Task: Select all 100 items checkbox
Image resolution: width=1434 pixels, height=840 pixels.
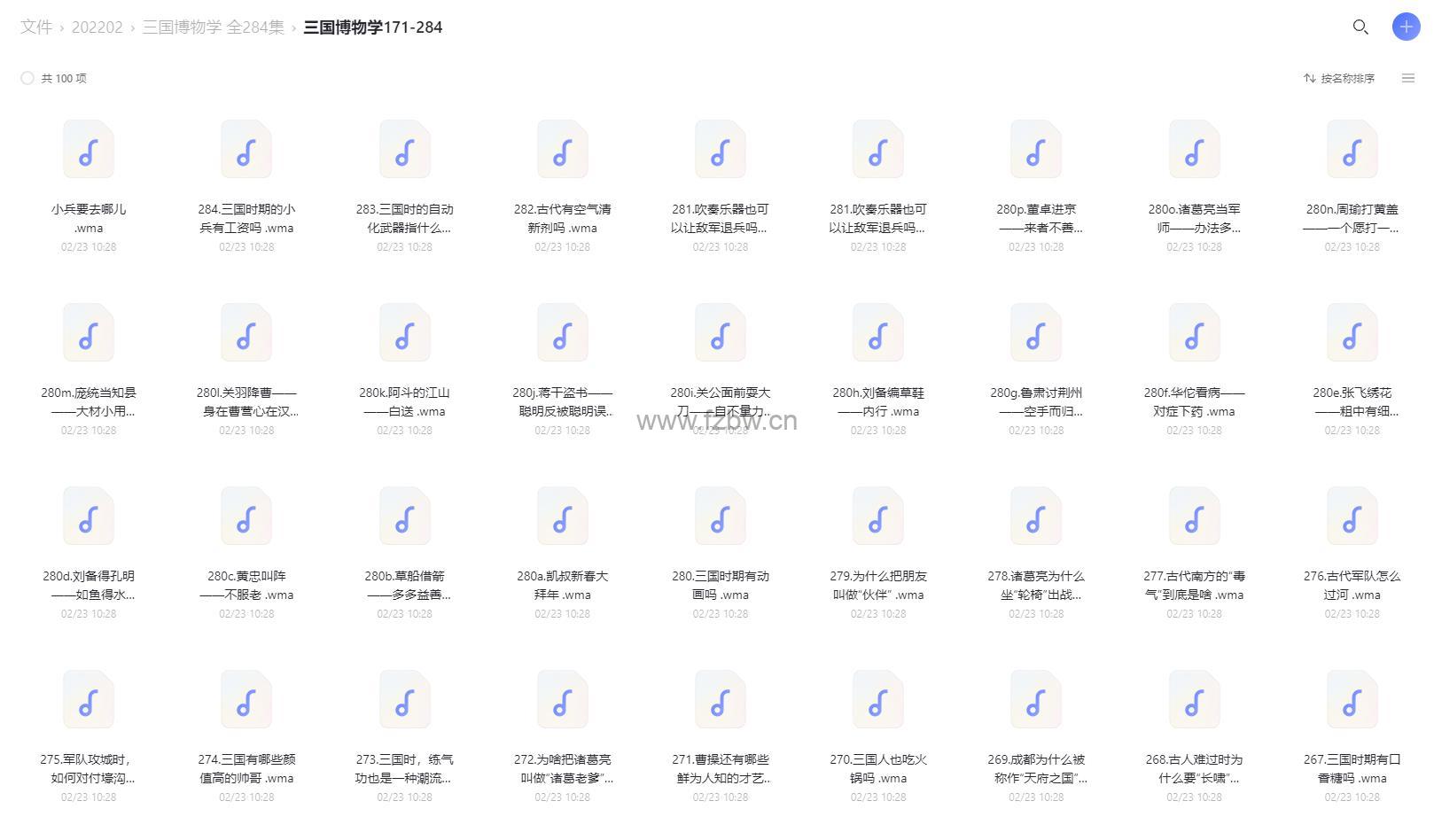Action: coord(27,78)
